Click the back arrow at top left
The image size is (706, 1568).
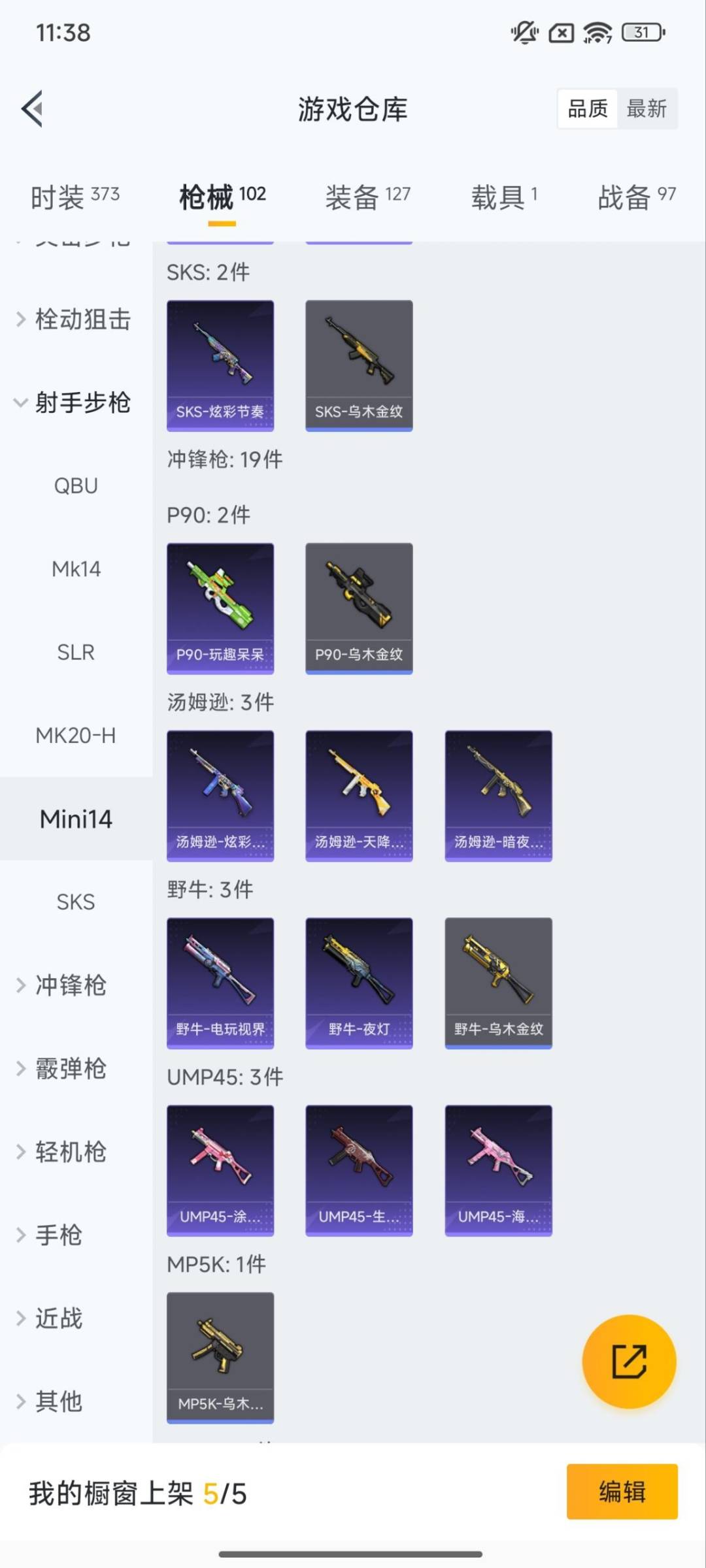[31, 108]
